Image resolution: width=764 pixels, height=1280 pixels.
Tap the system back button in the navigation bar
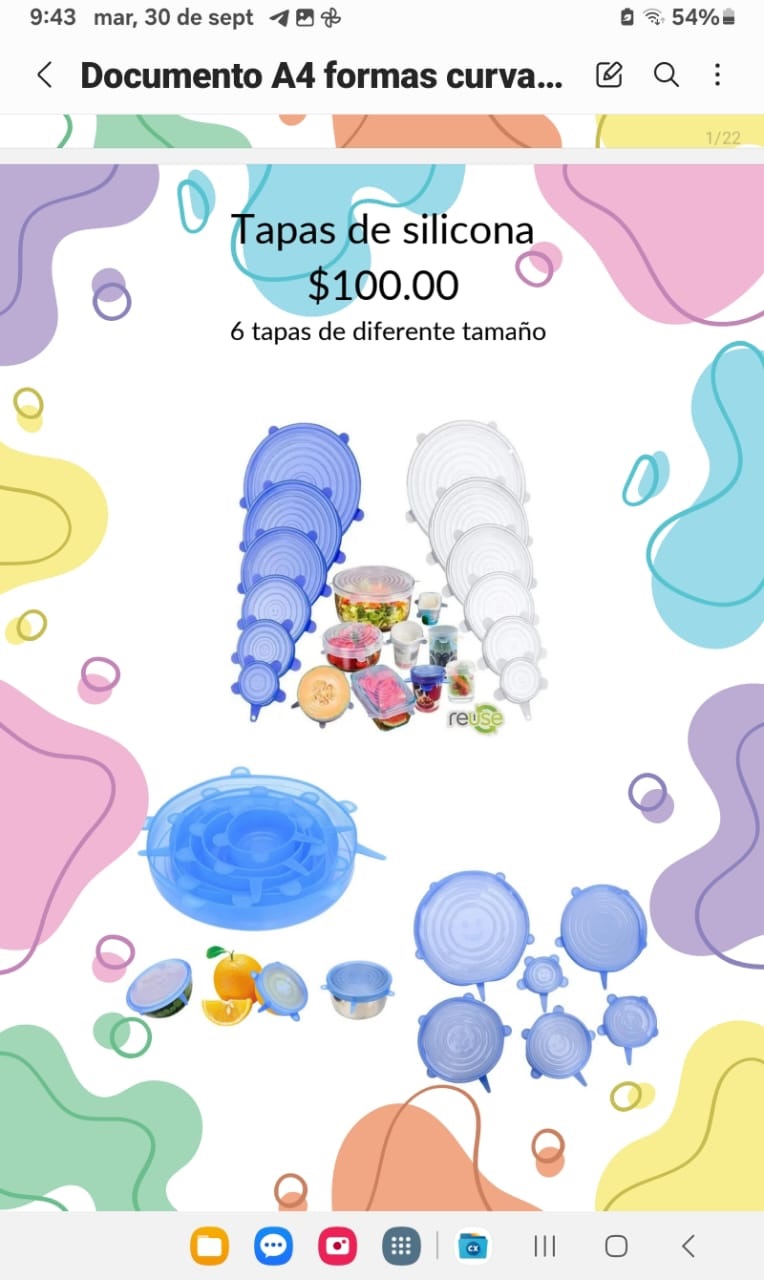coord(688,1246)
